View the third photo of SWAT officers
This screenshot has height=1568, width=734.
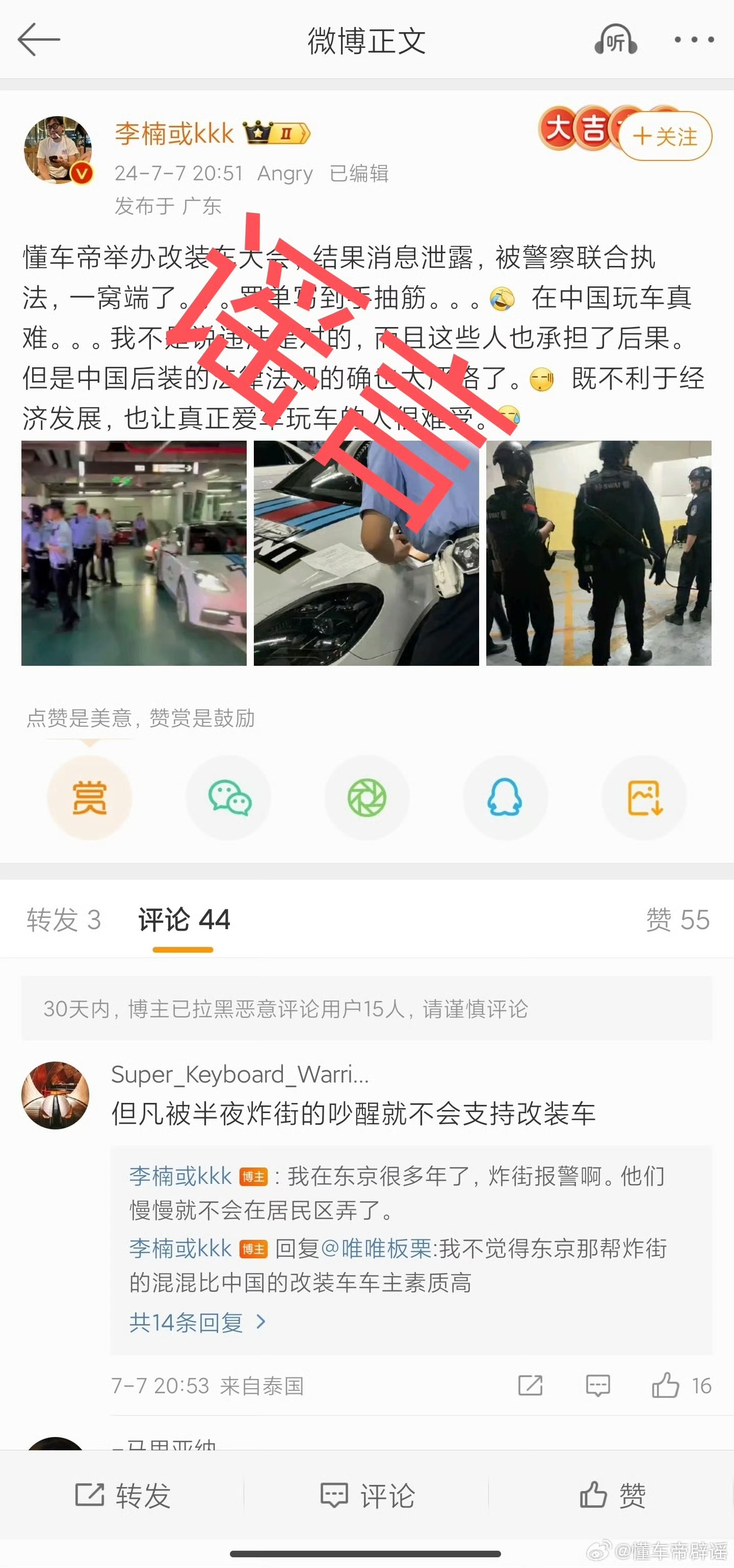(598, 553)
